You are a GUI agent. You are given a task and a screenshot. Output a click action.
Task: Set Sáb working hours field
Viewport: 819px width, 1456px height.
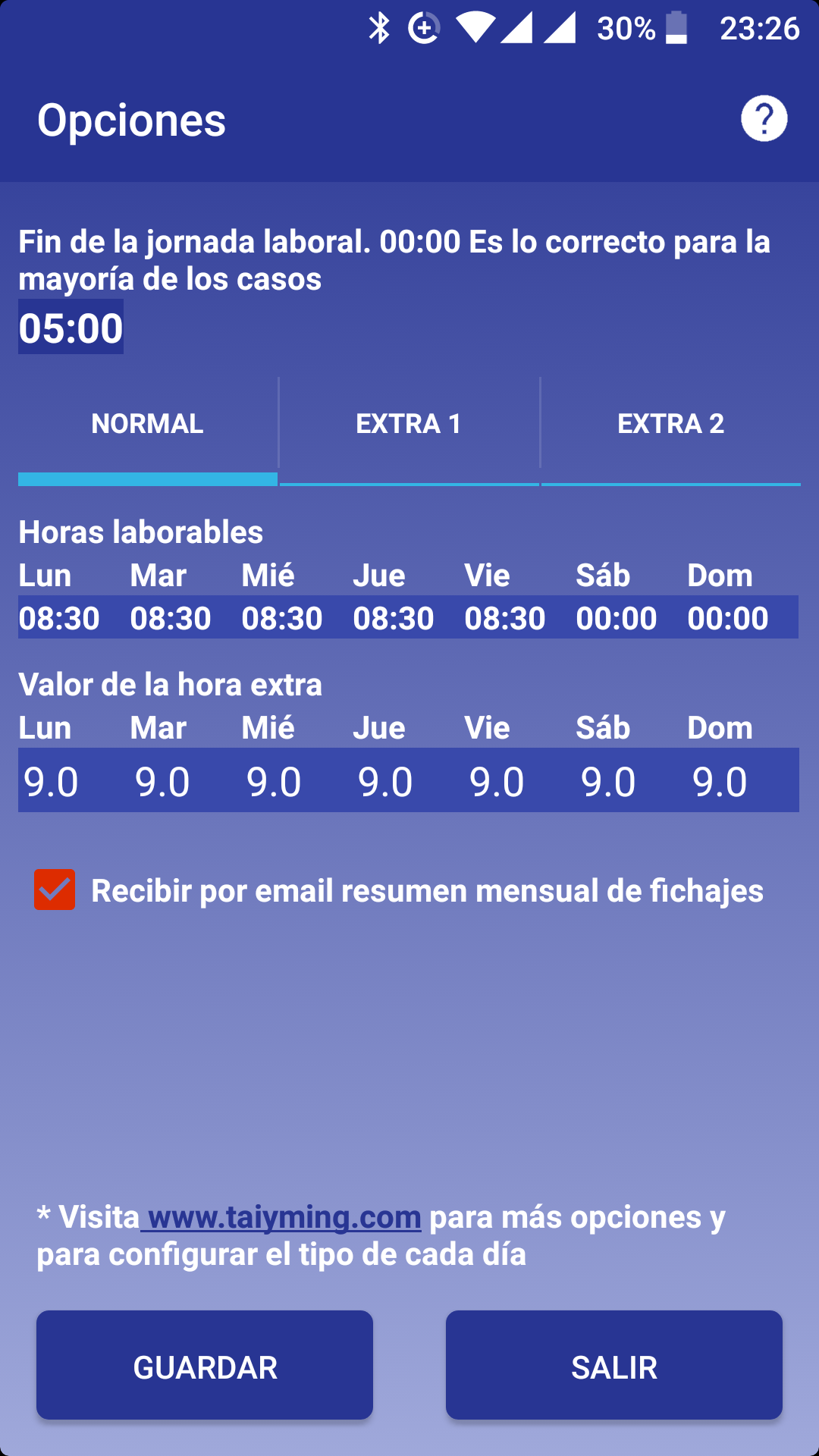pyautogui.click(x=617, y=618)
